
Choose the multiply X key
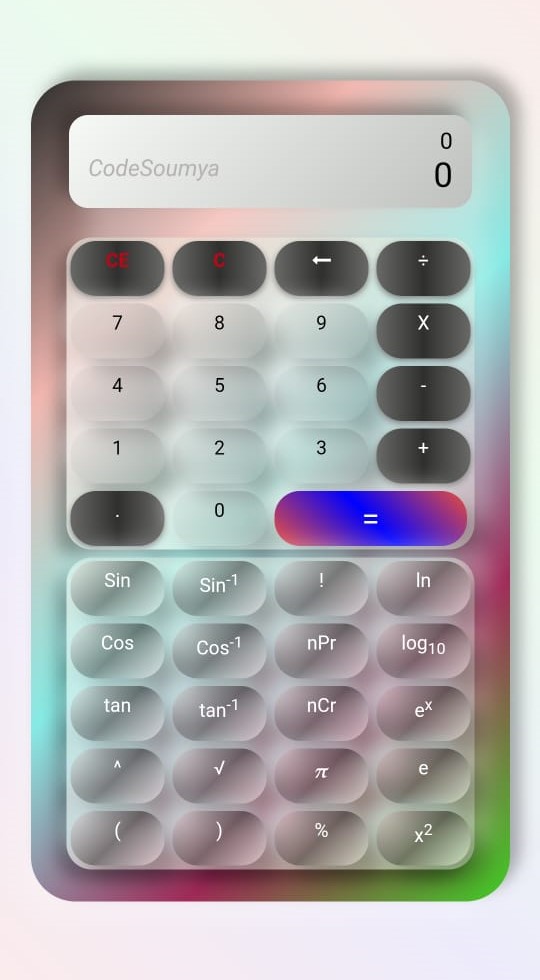click(x=423, y=331)
